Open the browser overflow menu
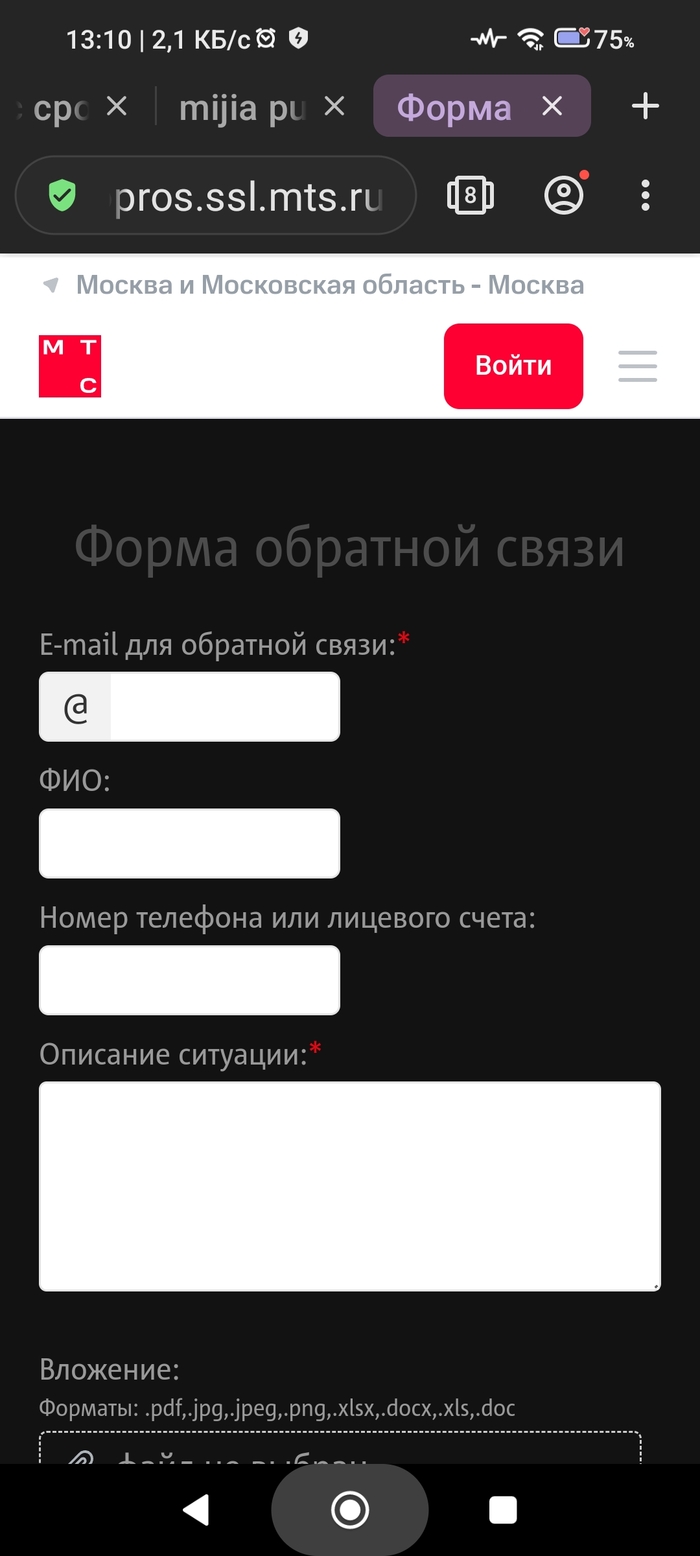 point(645,196)
